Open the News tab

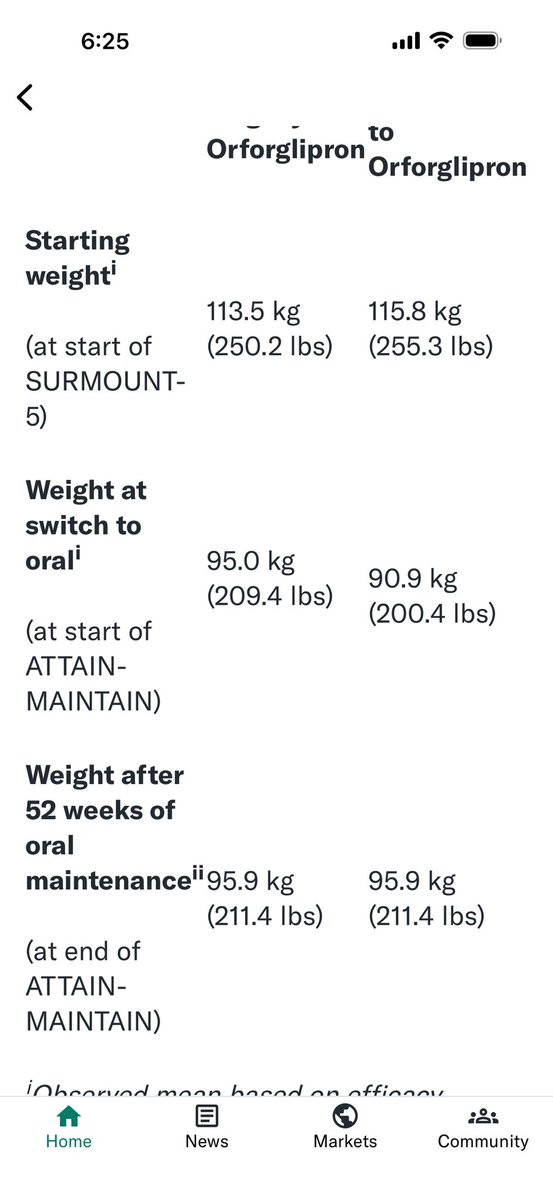[x=207, y=1128]
